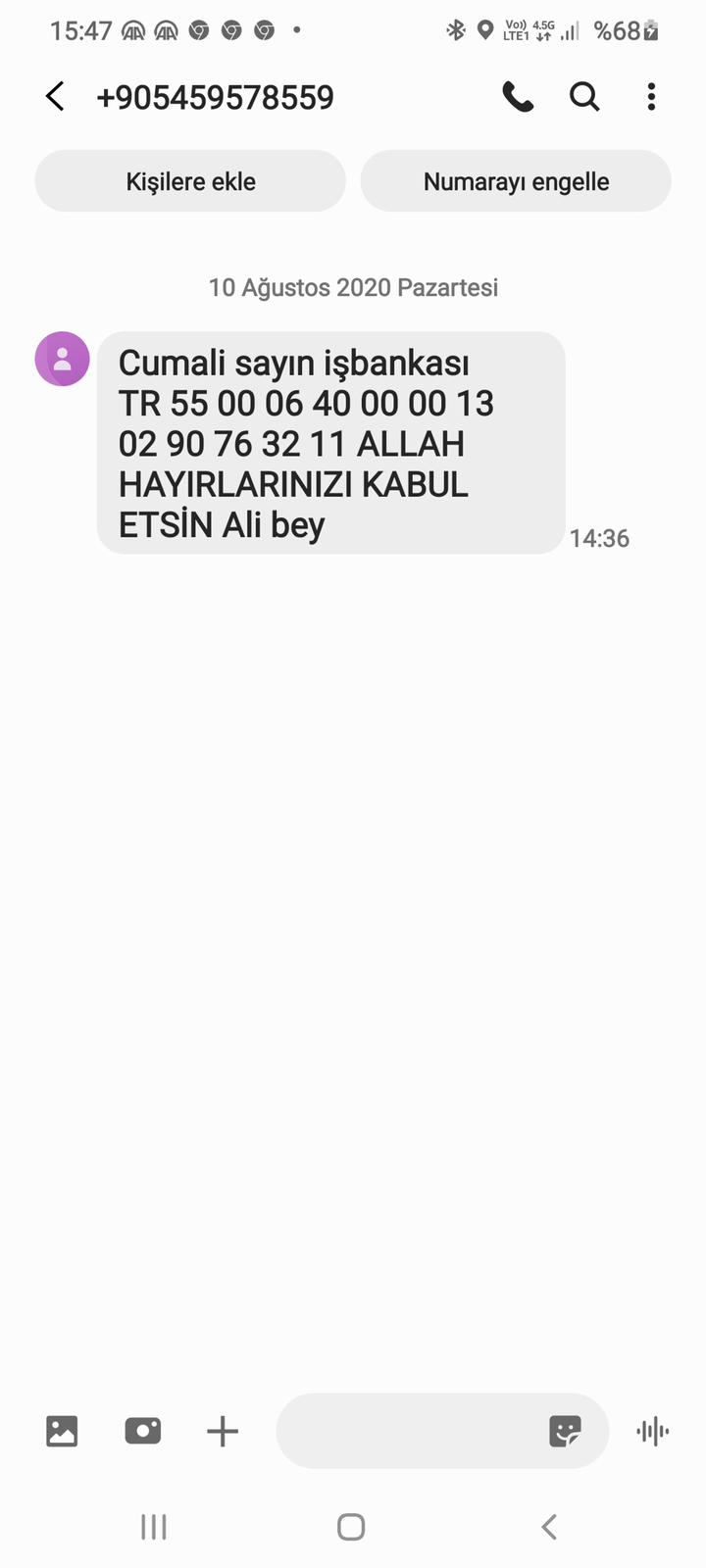Block sender with Numarayı engelle
Screen dimensions: 706x1568
pyautogui.click(x=516, y=181)
